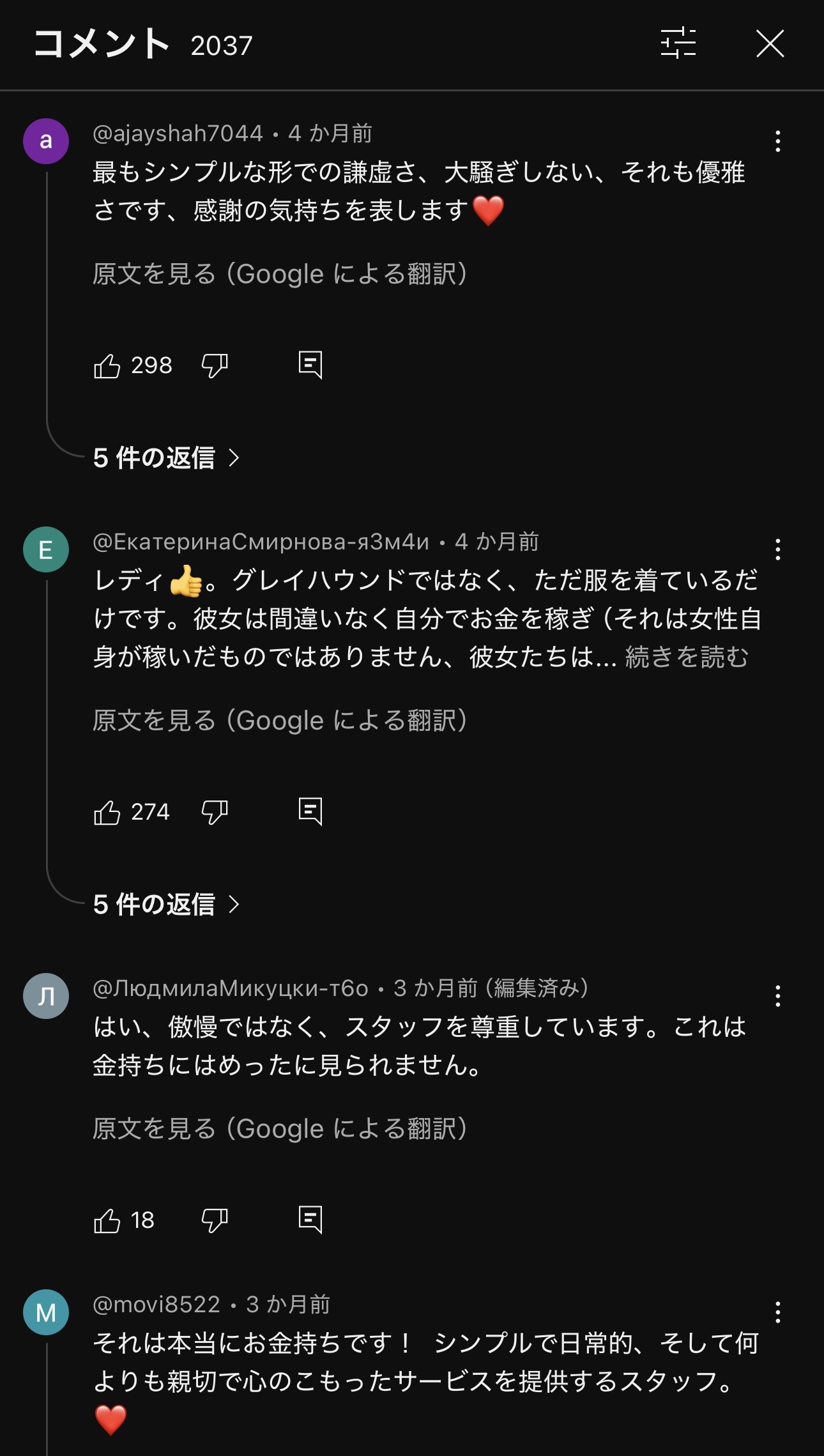Open the overflow menu on @movi8522's comment
This screenshot has height=1456, width=824.
click(777, 1313)
